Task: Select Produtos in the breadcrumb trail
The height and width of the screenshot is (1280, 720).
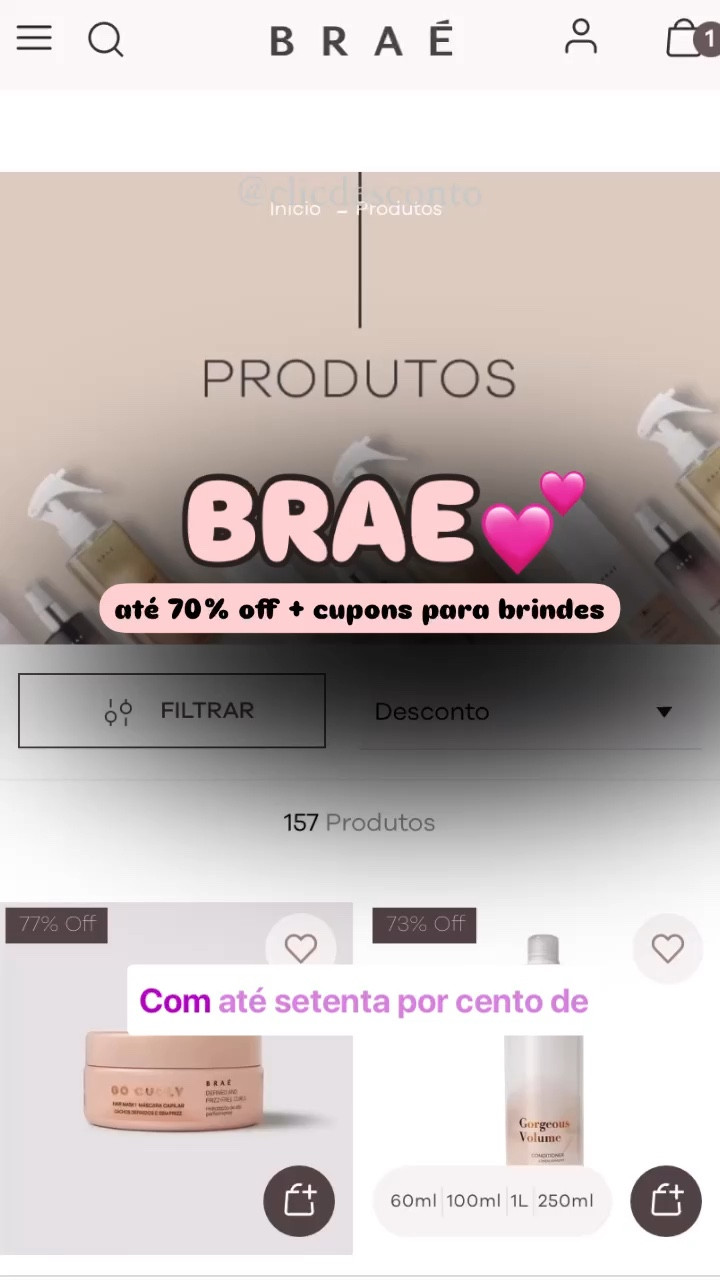Action: tap(398, 208)
